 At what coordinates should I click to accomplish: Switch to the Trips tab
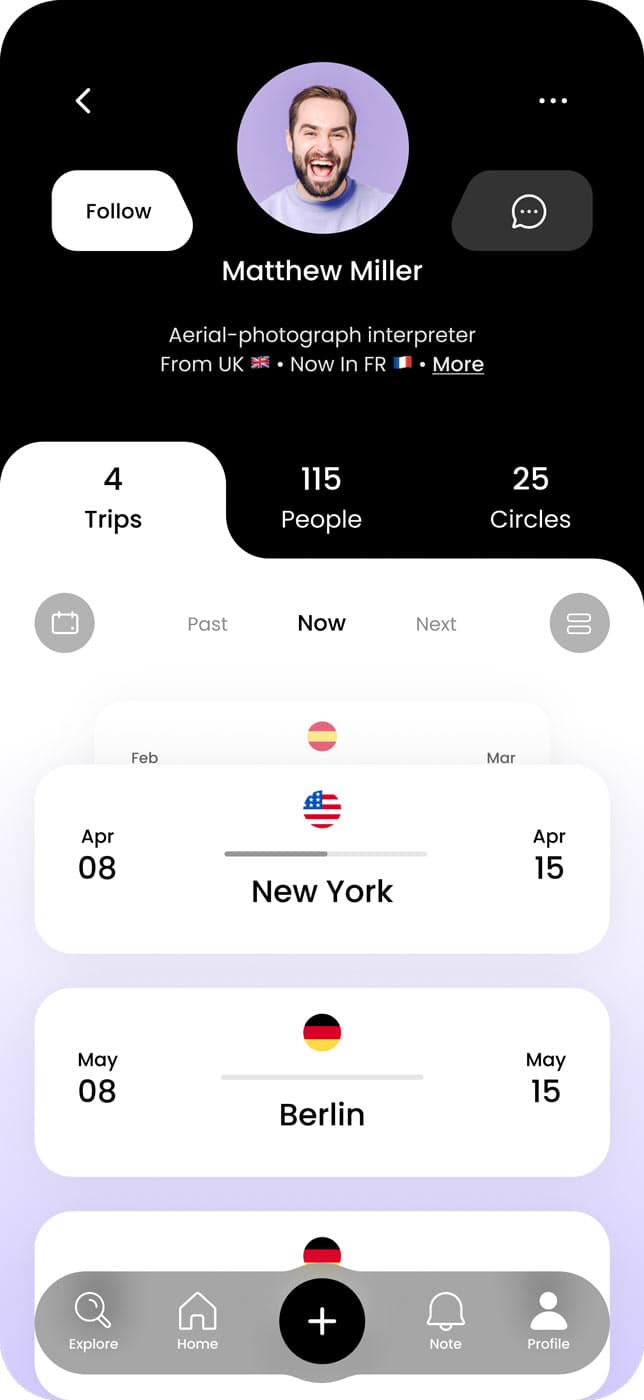(113, 498)
